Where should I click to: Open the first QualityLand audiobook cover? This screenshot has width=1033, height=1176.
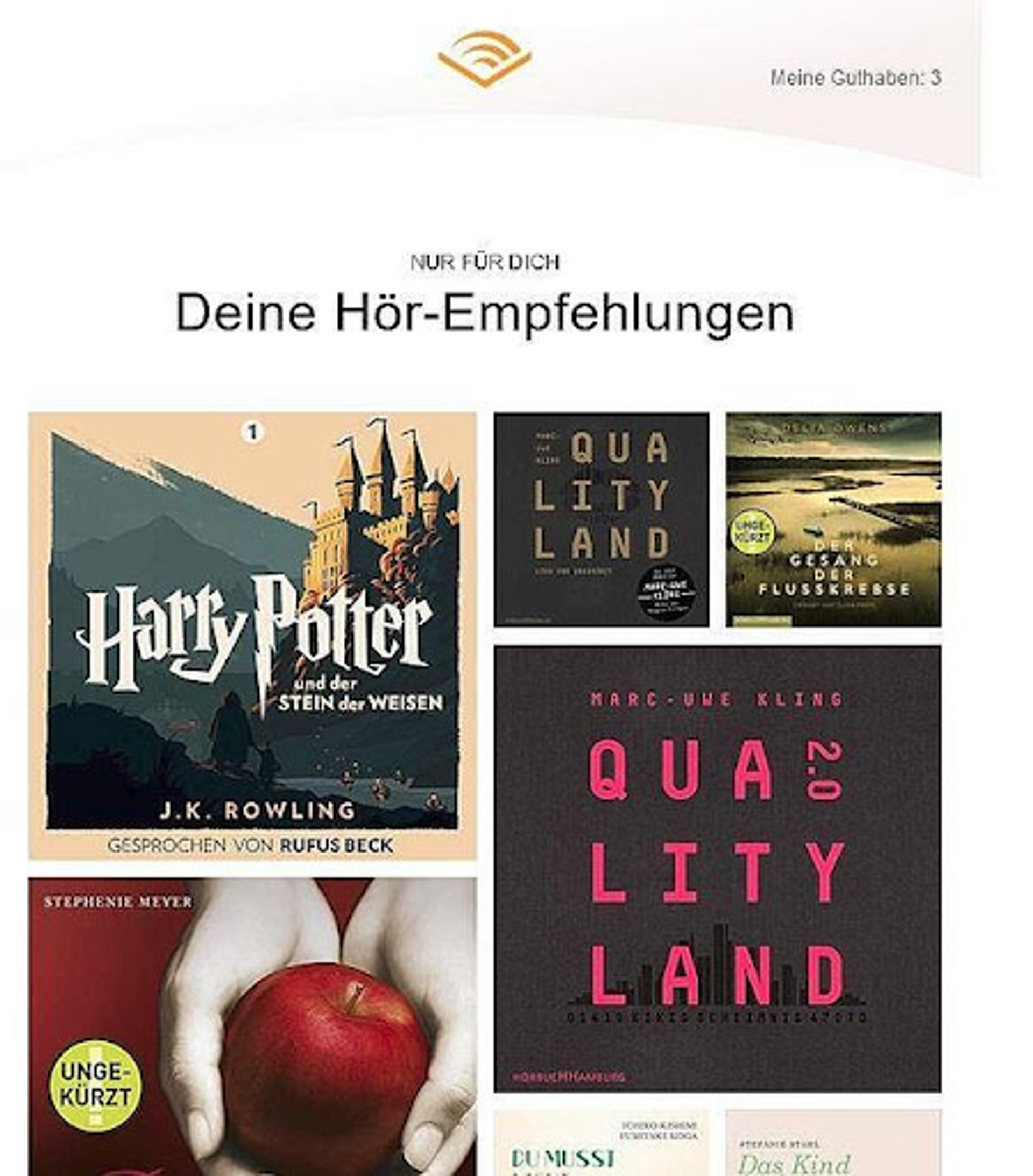[x=601, y=519]
